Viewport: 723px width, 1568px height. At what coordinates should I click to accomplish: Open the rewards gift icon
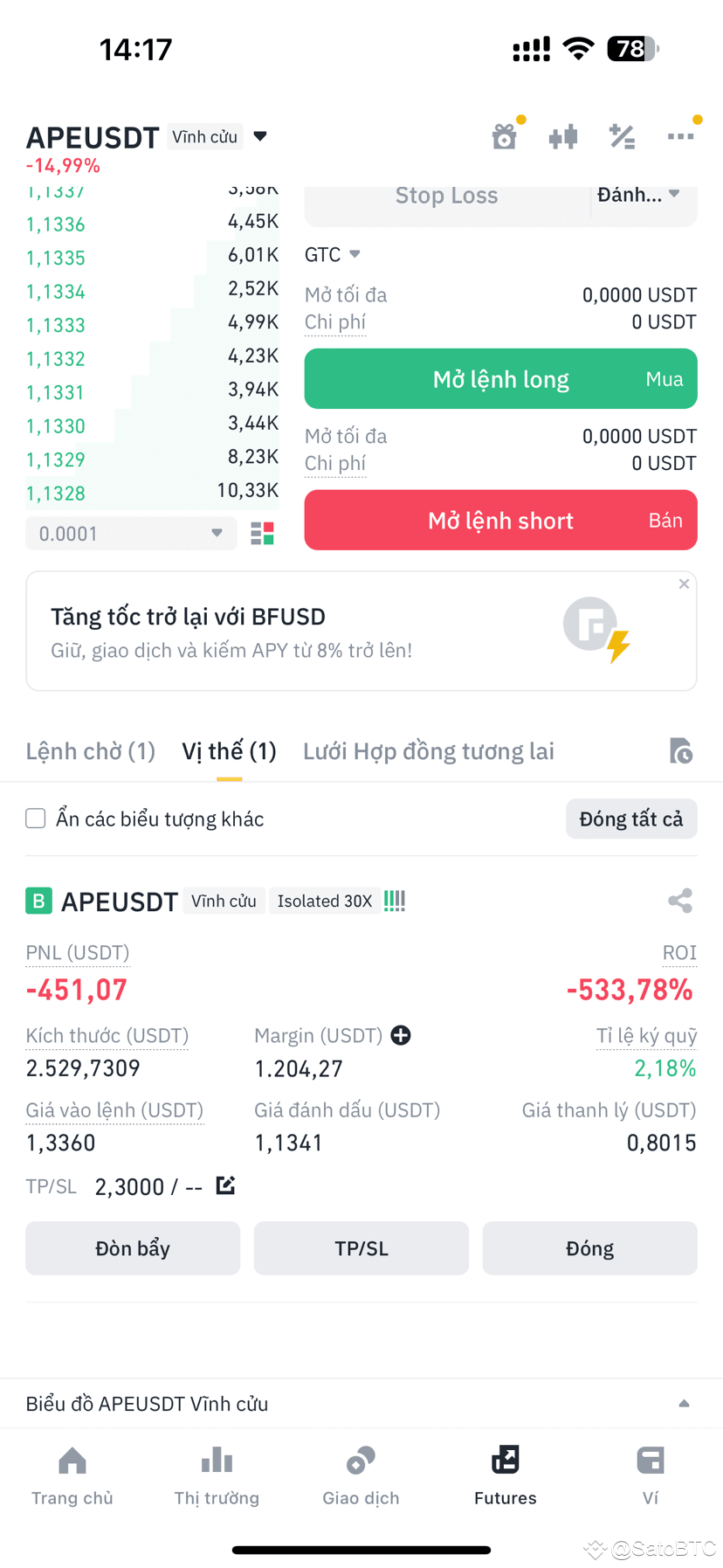point(505,136)
